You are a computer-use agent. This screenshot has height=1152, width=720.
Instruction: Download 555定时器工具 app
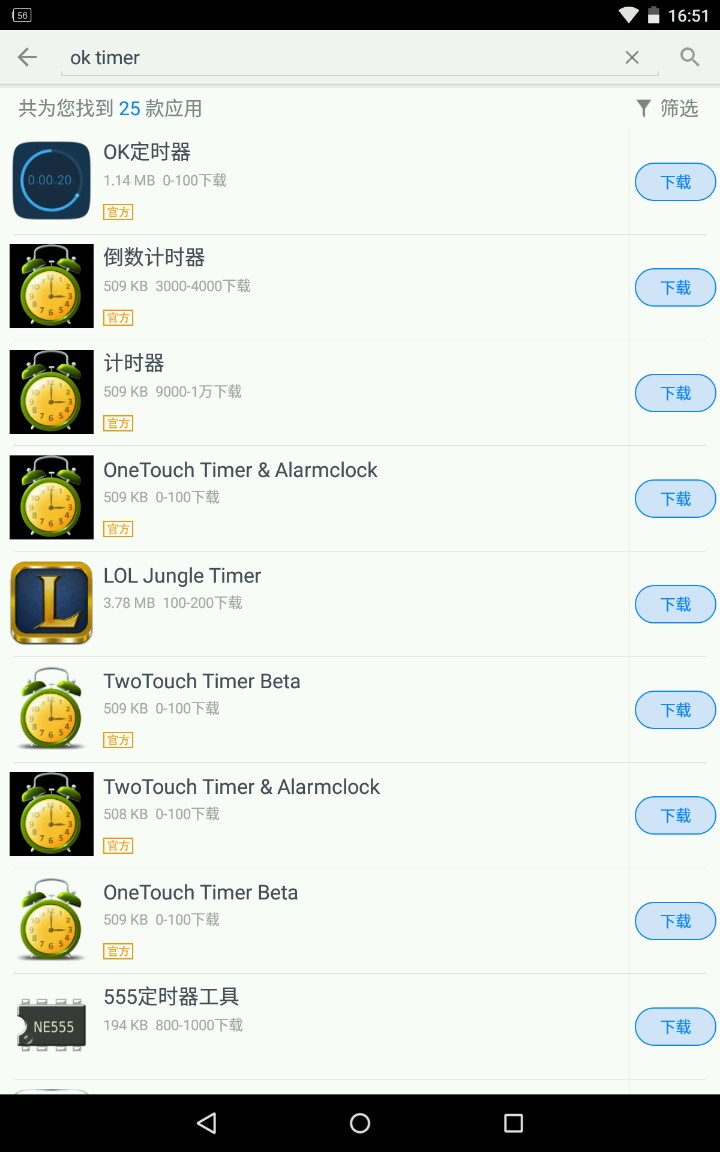(675, 1027)
